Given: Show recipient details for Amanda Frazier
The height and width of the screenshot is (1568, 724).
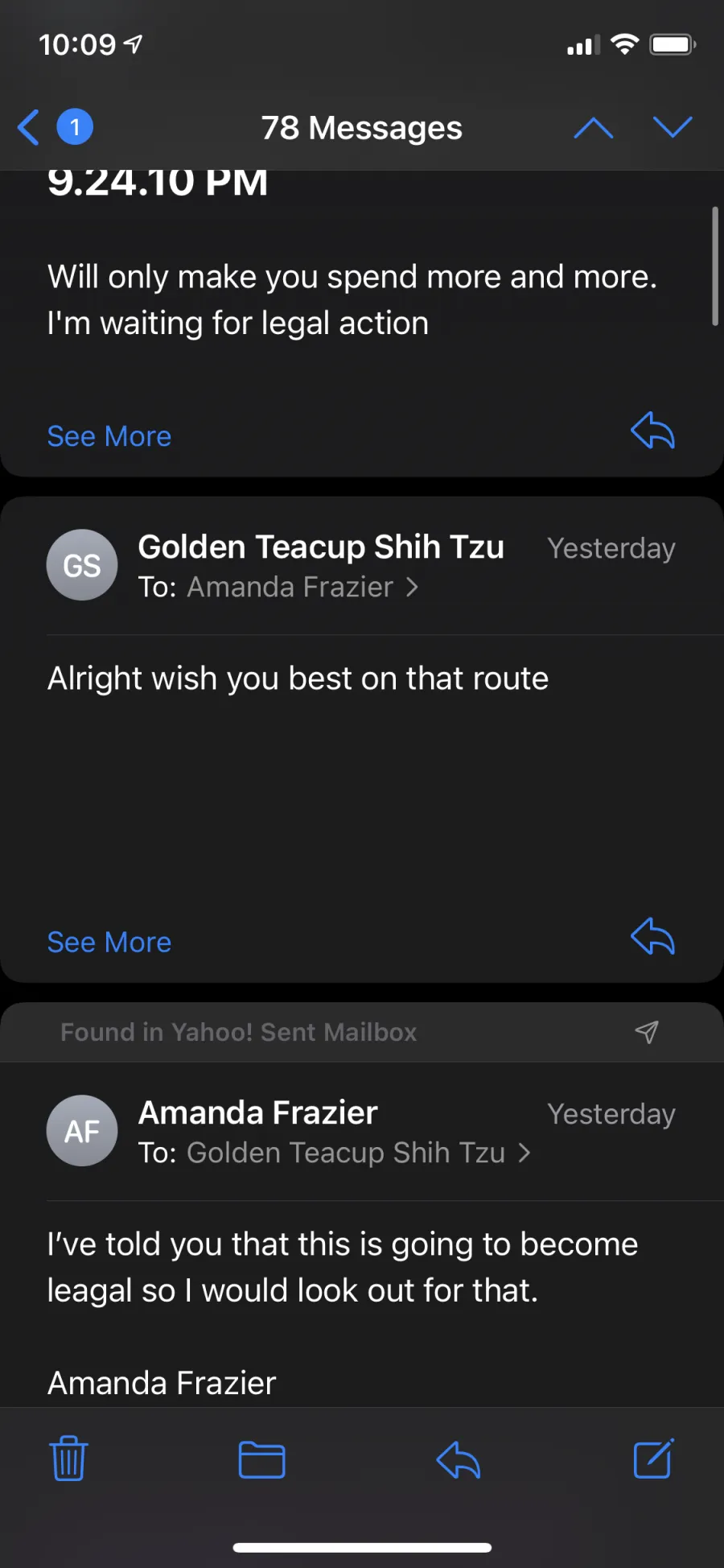Looking at the screenshot, I should (302, 587).
